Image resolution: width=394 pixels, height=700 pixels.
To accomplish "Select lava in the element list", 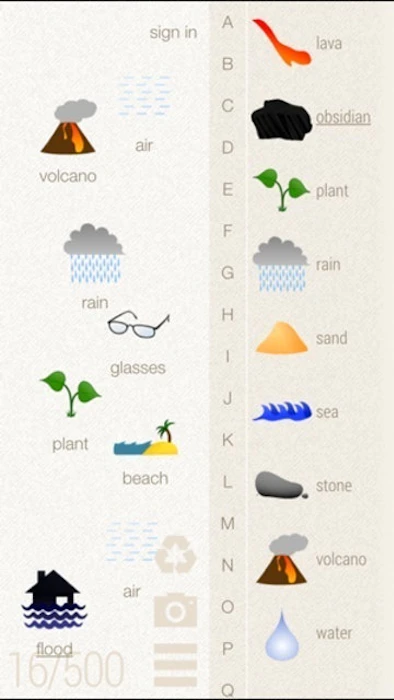I will [x=297, y=43].
